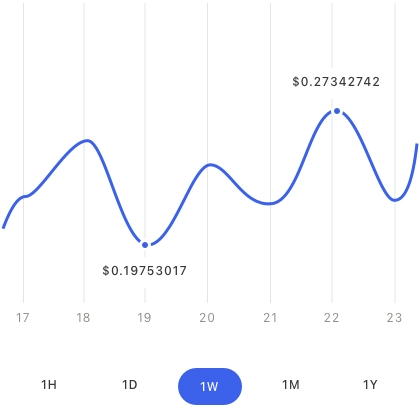The image size is (420, 408).
Task: Select the 1D time range
Action: pos(130,385)
